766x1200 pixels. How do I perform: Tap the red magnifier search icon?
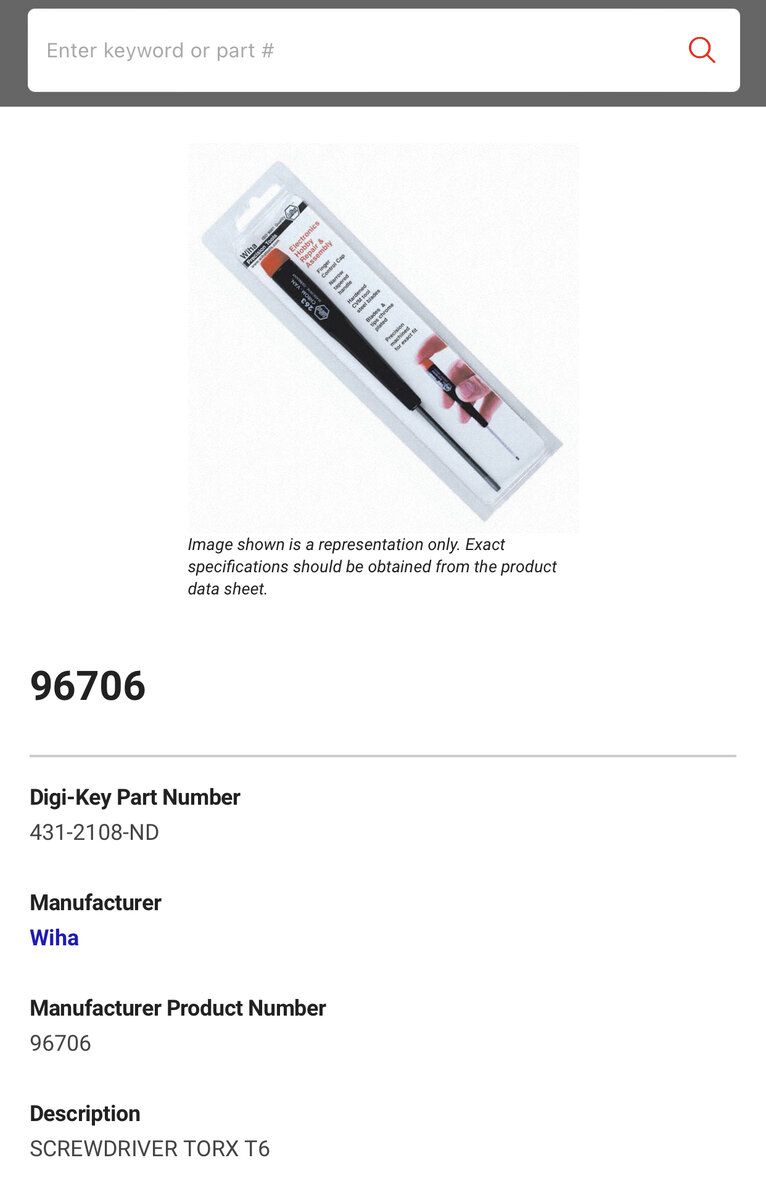pos(702,50)
